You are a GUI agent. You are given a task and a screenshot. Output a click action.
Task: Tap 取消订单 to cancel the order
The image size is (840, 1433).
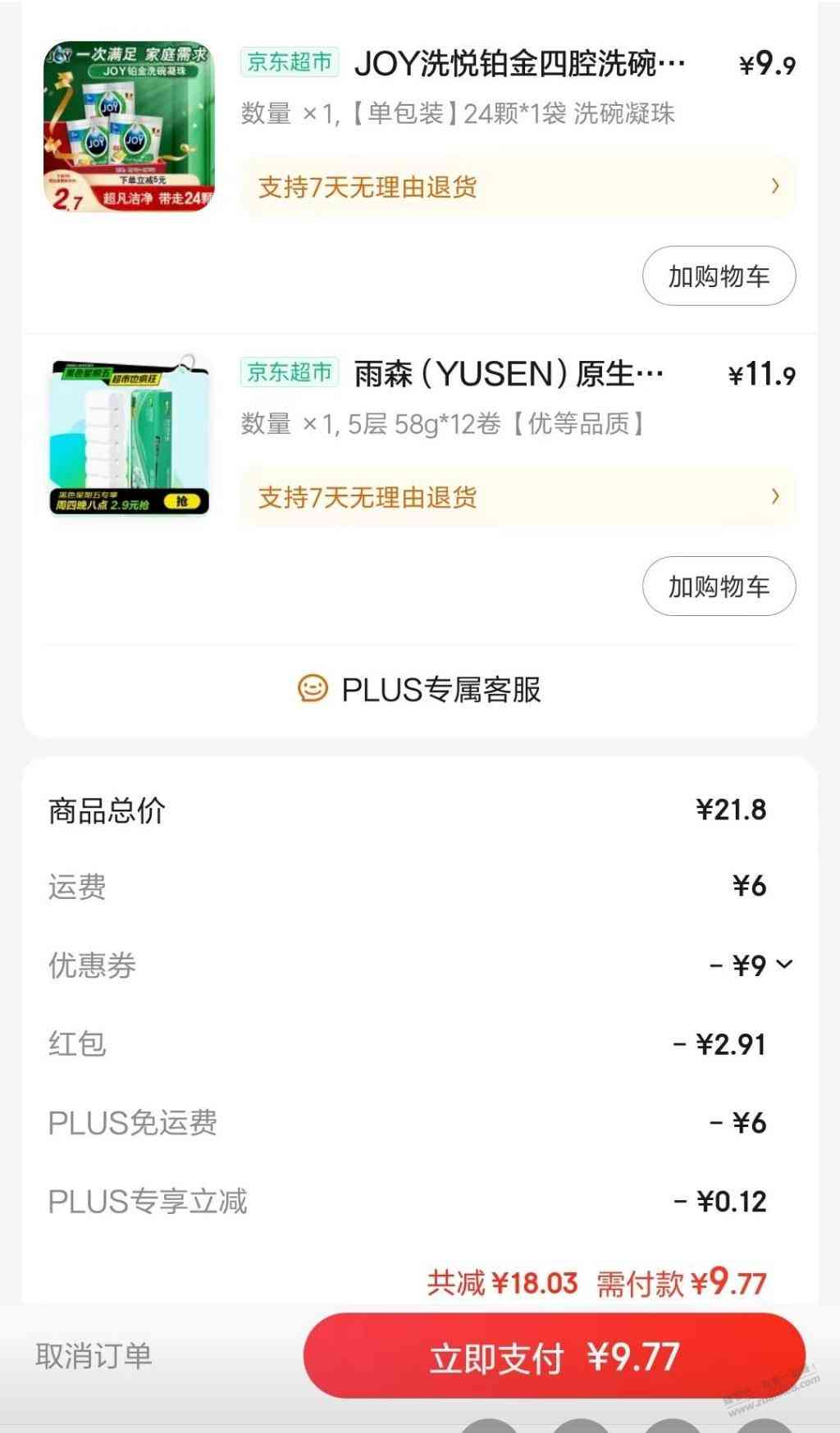coord(94,1356)
